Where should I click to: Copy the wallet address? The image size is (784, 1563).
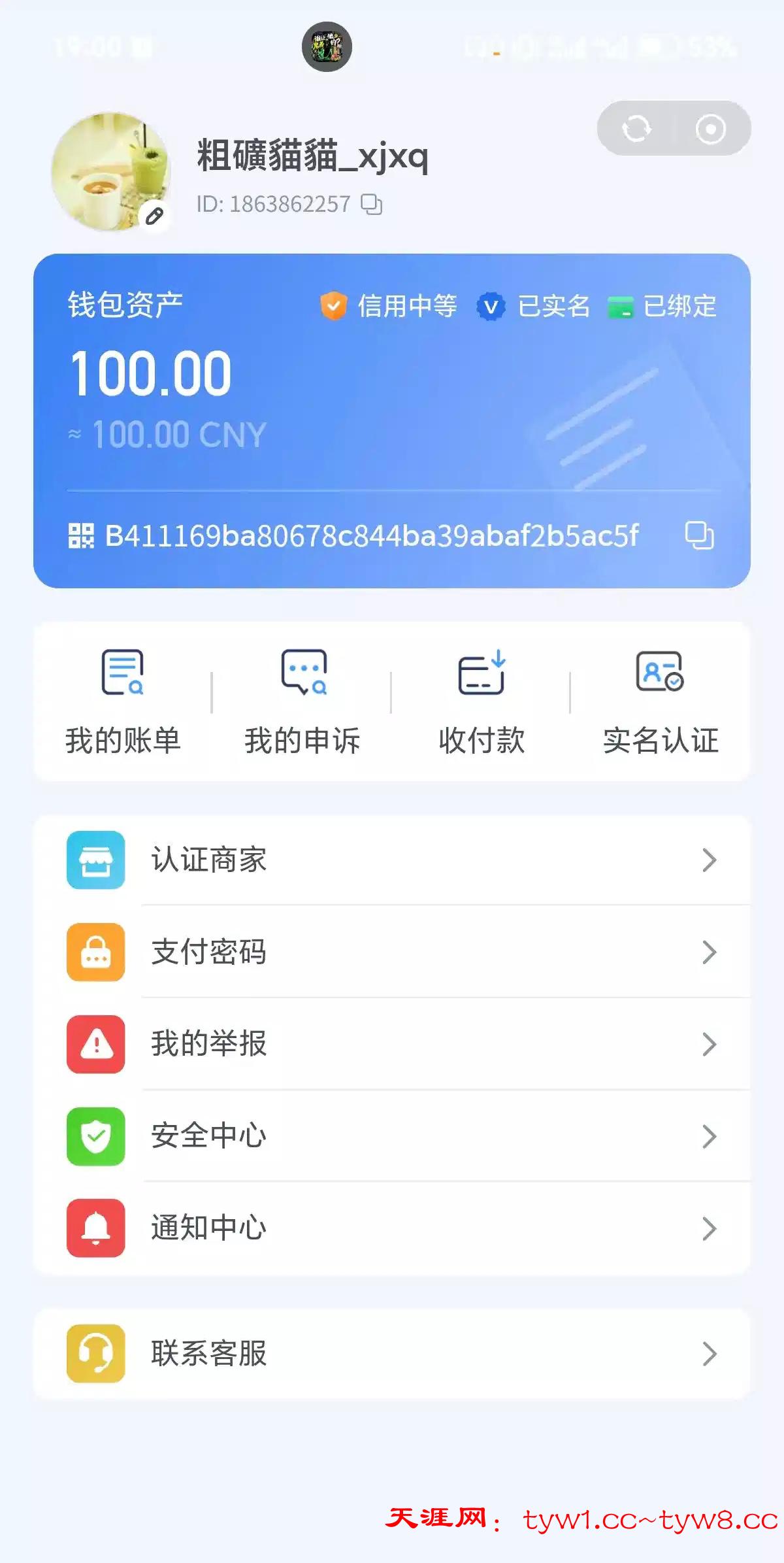click(699, 535)
